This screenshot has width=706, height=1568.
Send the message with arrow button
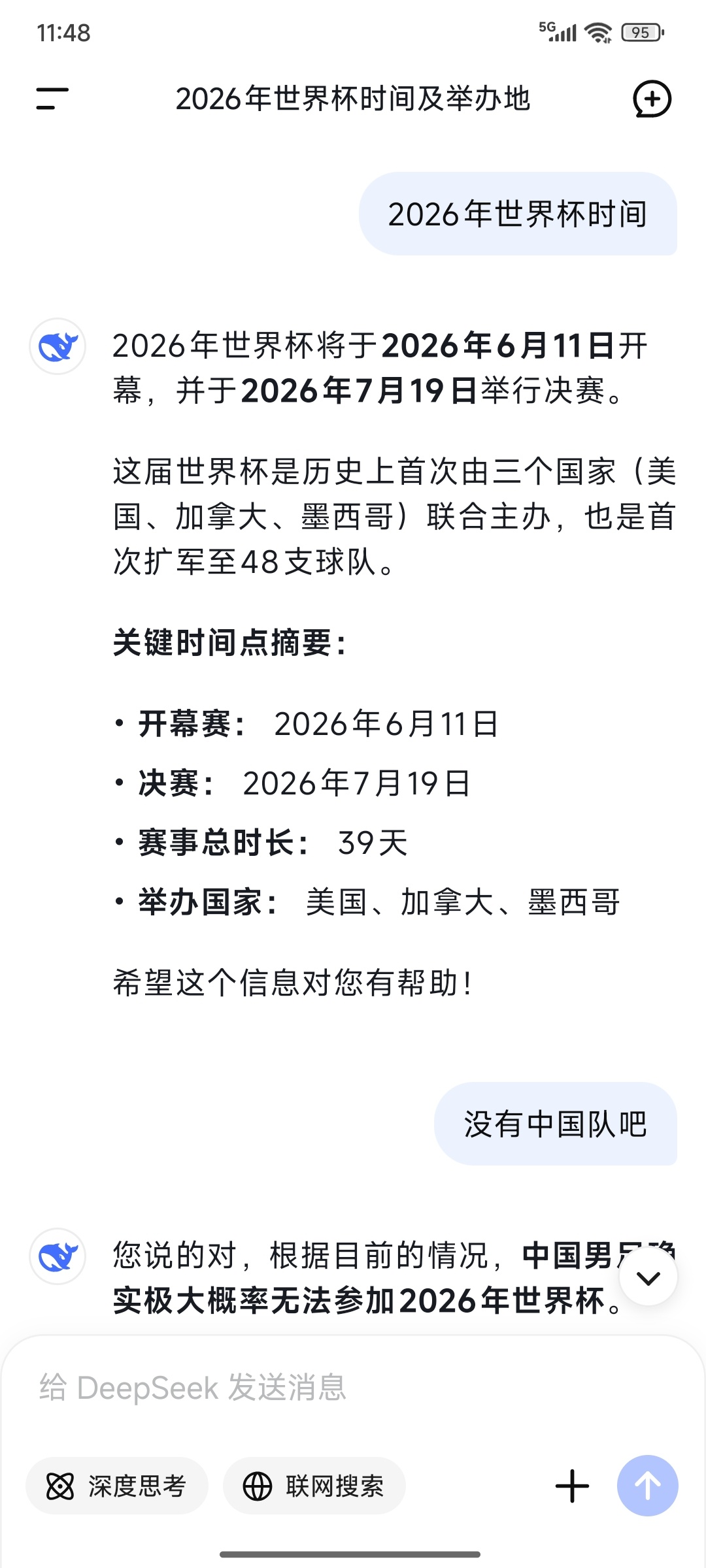pos(647,1486)
